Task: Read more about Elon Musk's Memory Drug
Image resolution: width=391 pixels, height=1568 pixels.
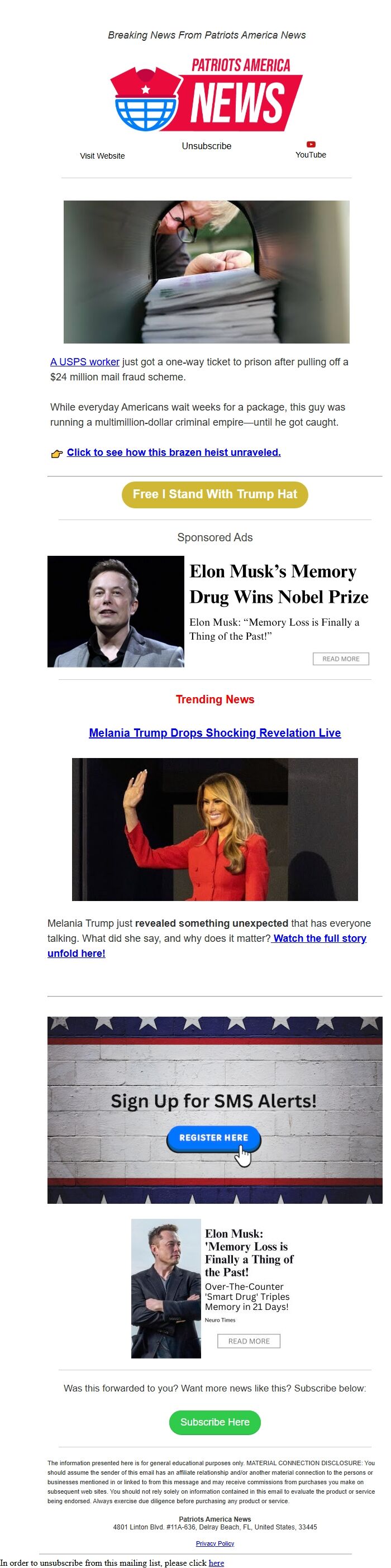Action: click(x=341, y=659)
